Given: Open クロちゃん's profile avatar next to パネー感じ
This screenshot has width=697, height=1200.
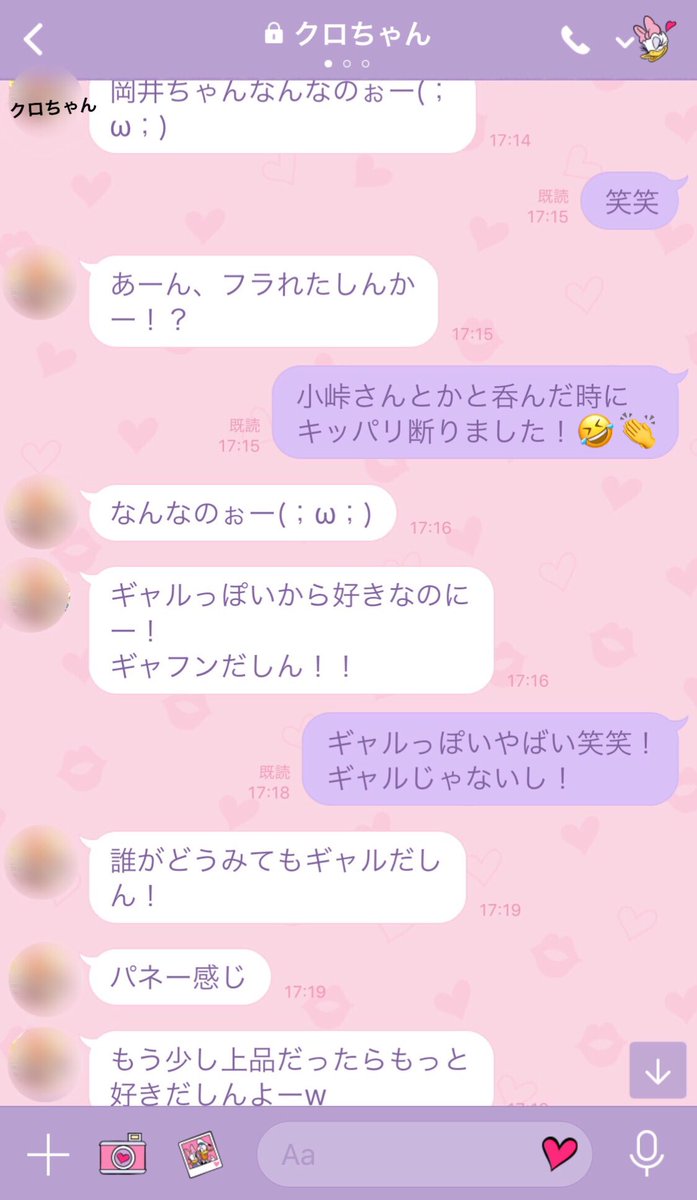Looking at the screenshot, I should [x=42, y=978].
